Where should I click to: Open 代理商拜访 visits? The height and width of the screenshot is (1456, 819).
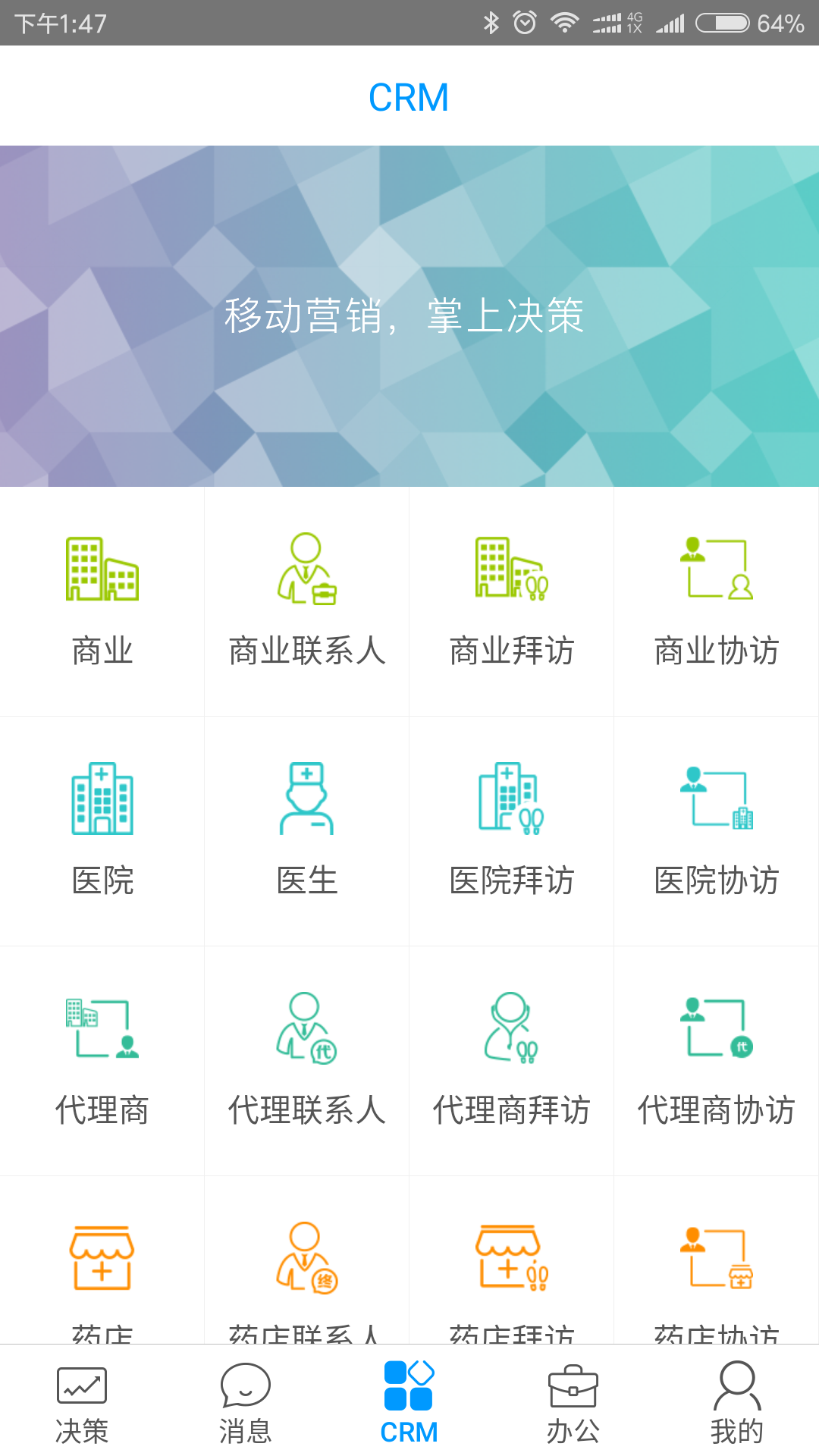[x=511, y=1060]
